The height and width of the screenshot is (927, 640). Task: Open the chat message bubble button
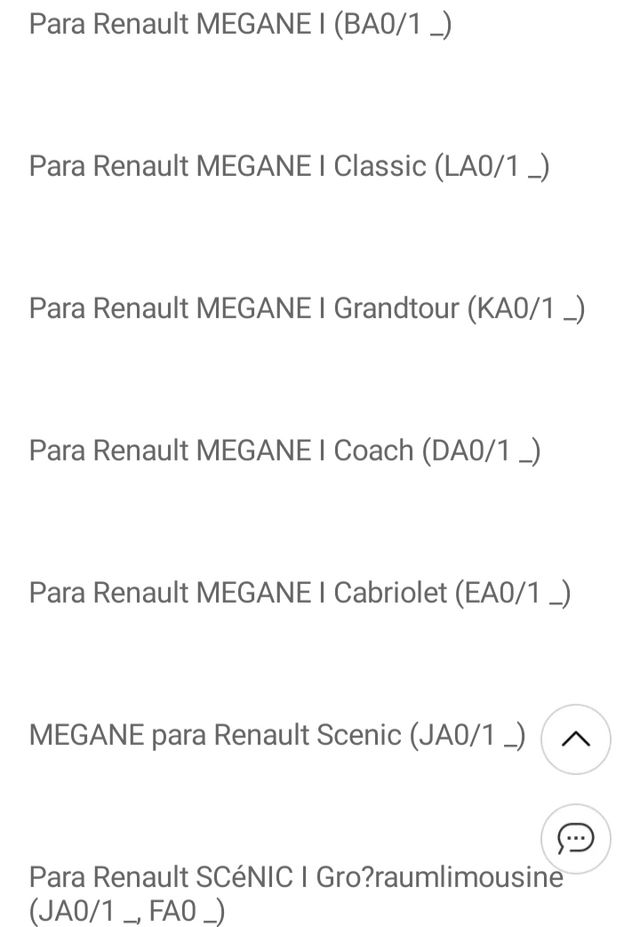(576, 838)
